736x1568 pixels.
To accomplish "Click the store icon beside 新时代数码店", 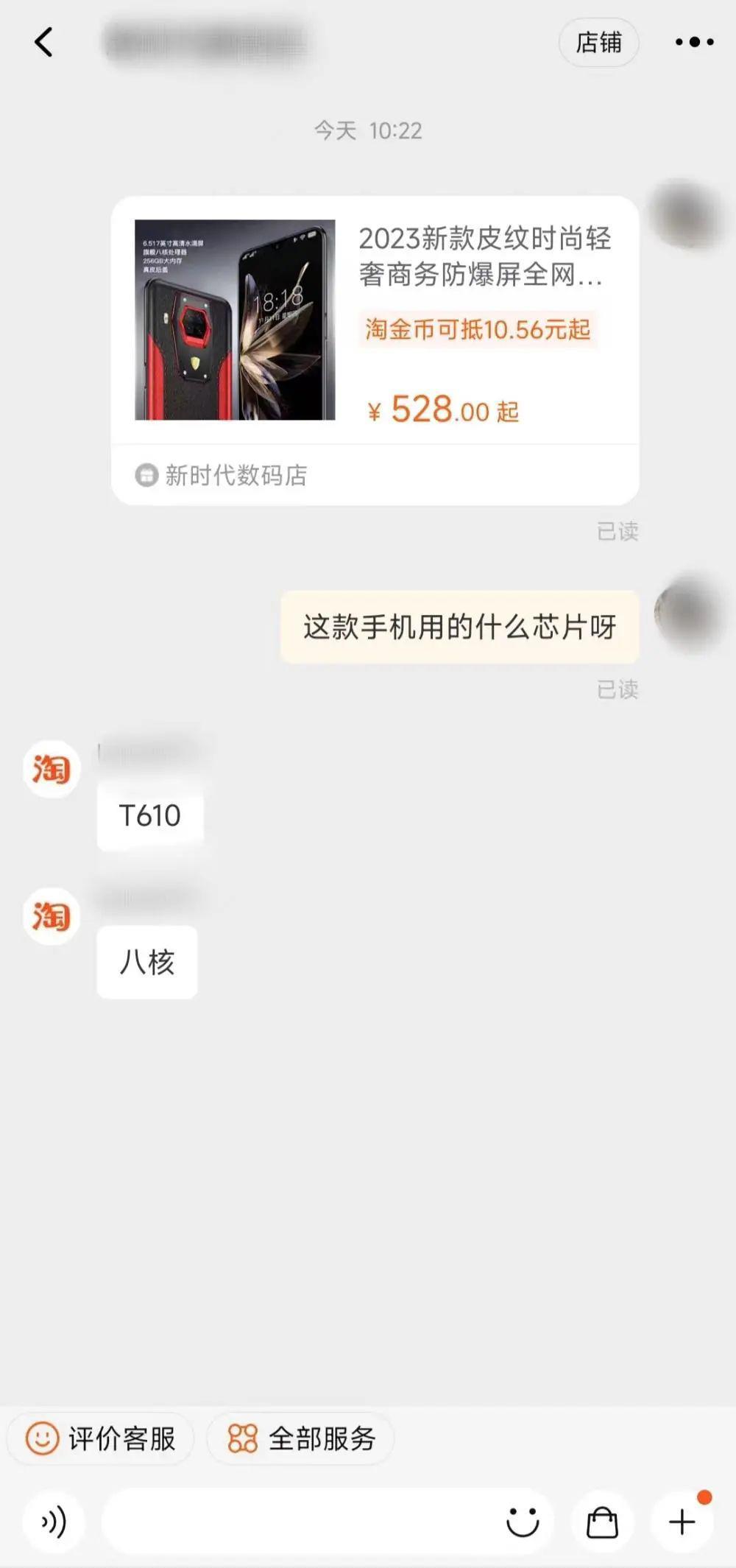I will (x=144, y=476).
